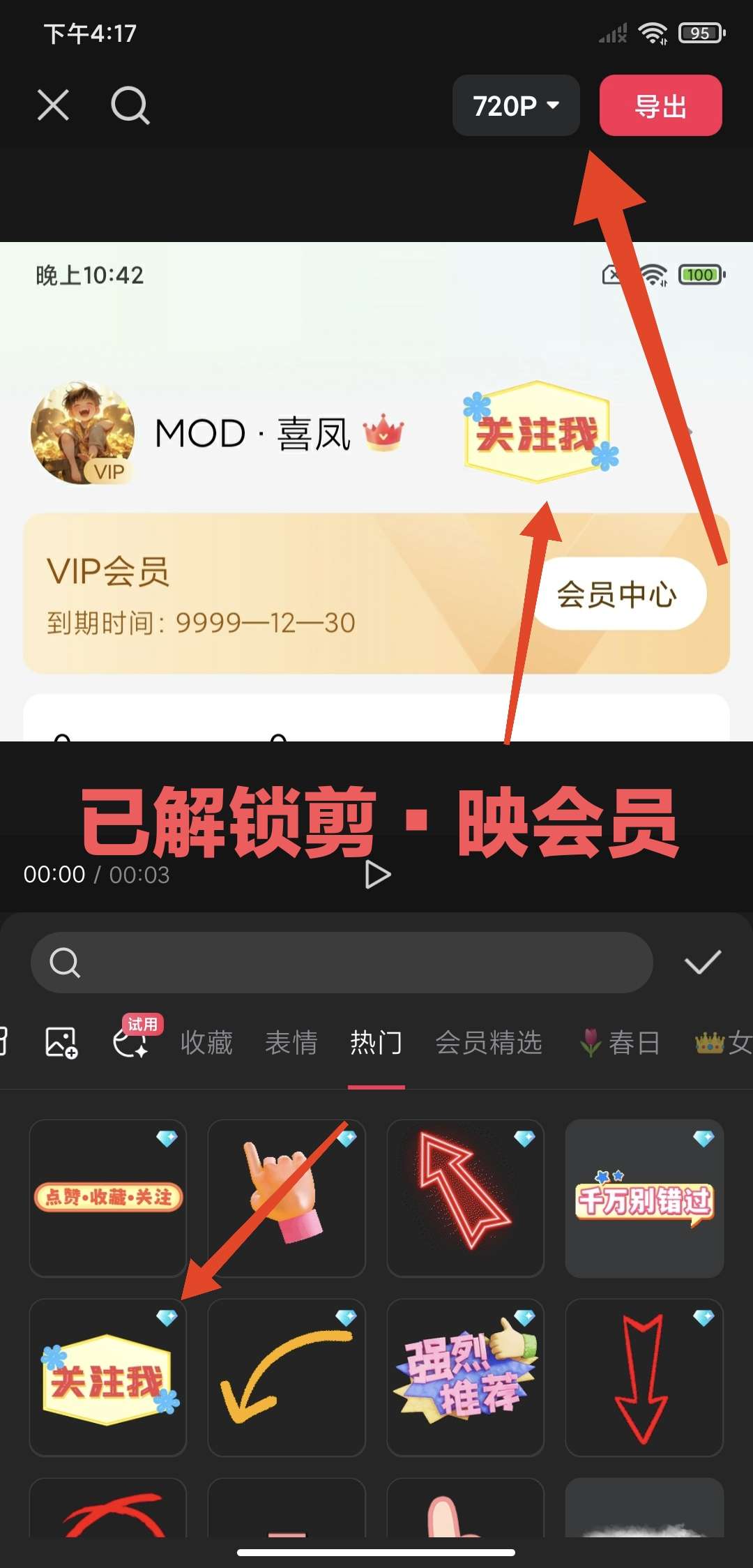This screenshot has width=753, height=1568.
Task: Choose the 千万别错过 sticker
Action: coord(644,1198)
